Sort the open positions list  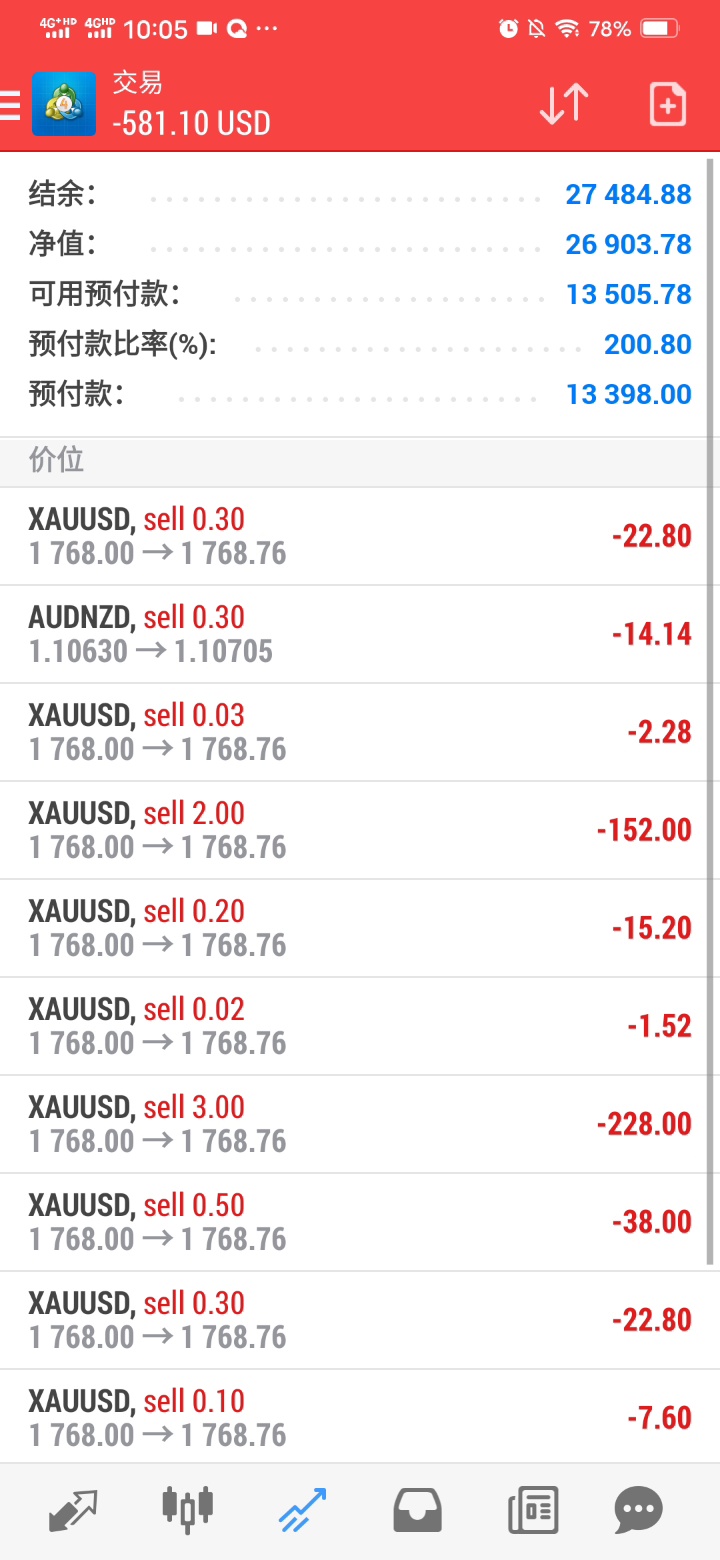point(564,104)
